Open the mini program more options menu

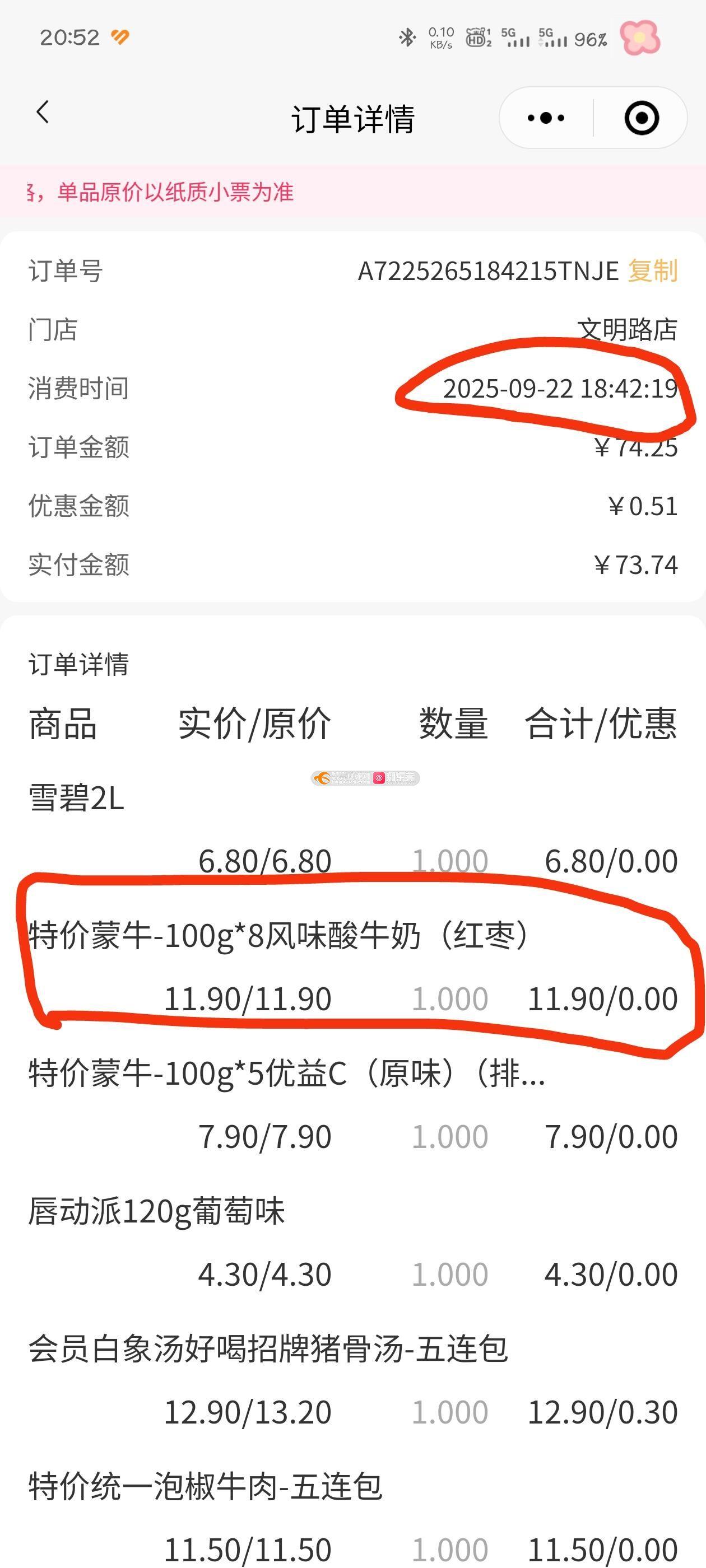546,118
